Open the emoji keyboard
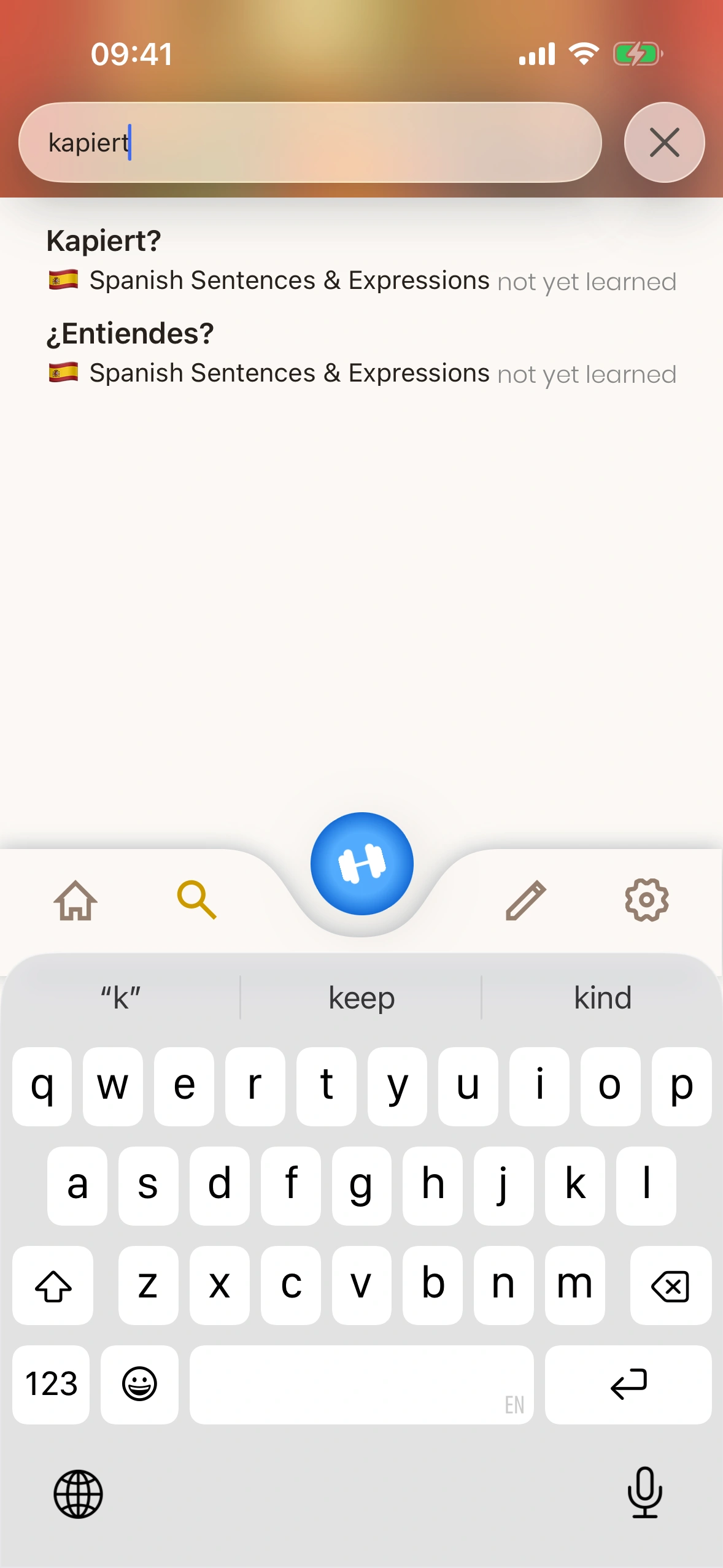This screenshot has width=723, height=1568. pos(139,1385)
